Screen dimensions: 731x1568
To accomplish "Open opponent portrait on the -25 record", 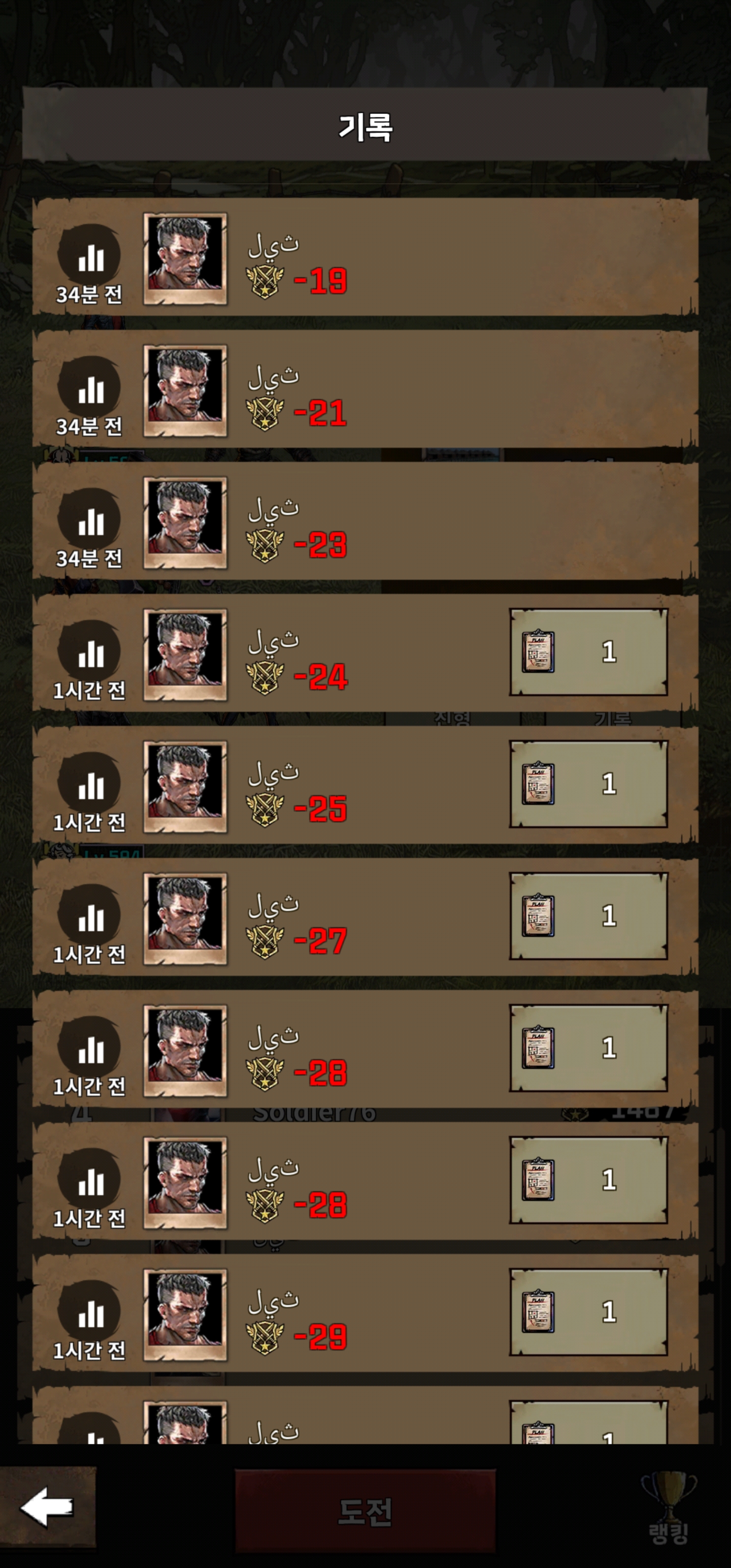I will [x=185, y=787].
